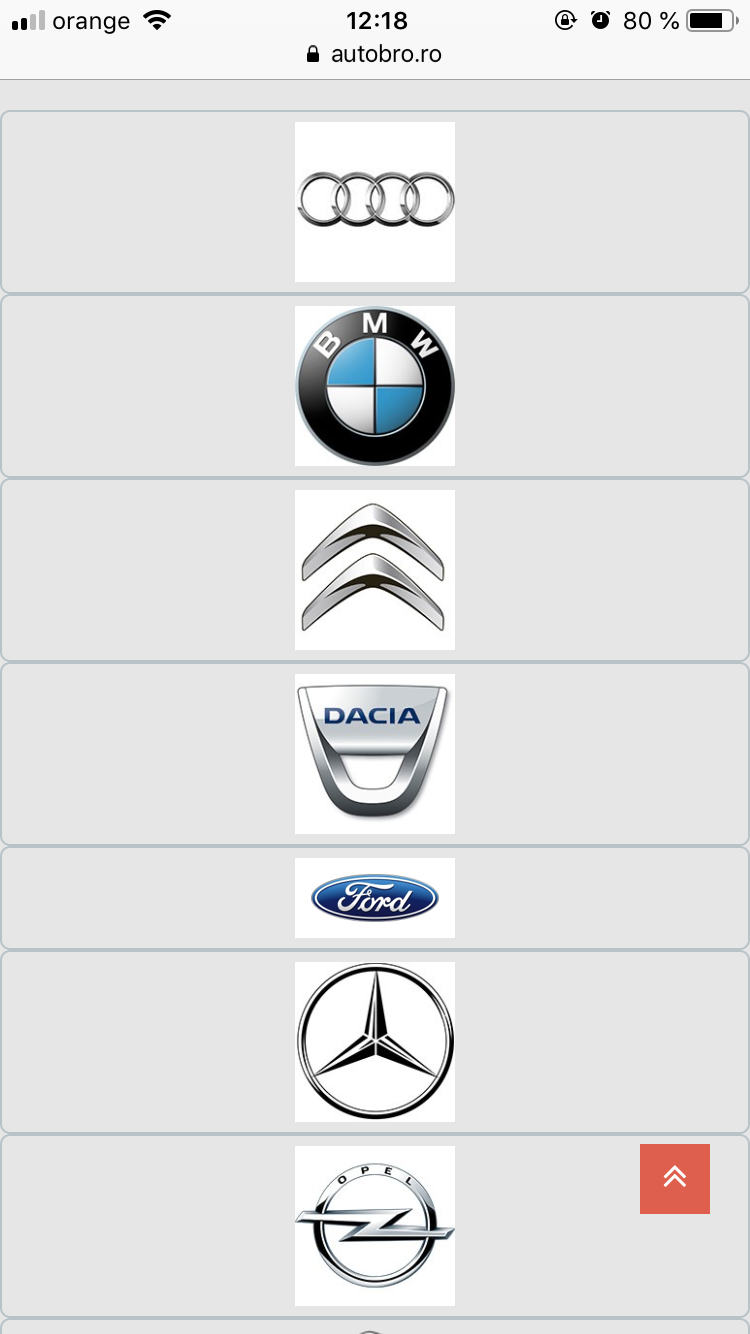Choose the Dacia brand card
Viewport: 750px width, 1334px height.
click(x=375, y=754)
